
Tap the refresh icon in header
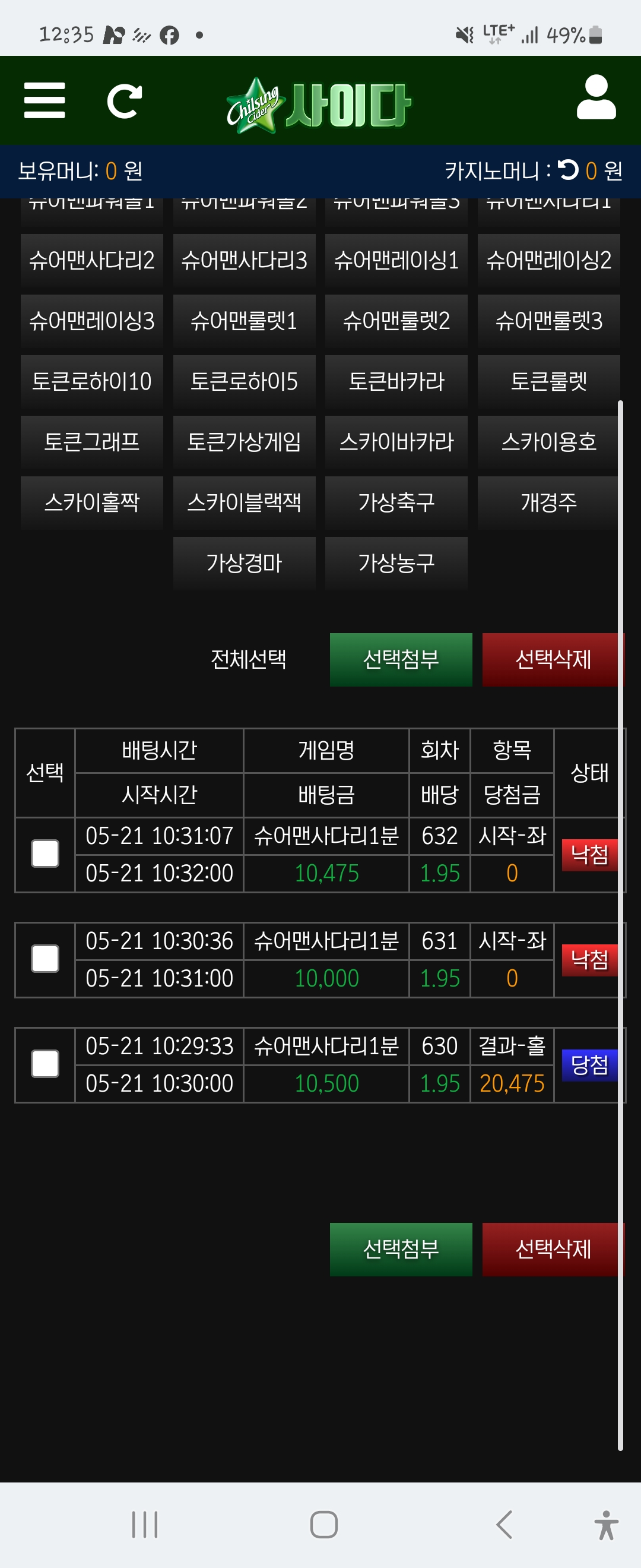[x=124, y=100]
